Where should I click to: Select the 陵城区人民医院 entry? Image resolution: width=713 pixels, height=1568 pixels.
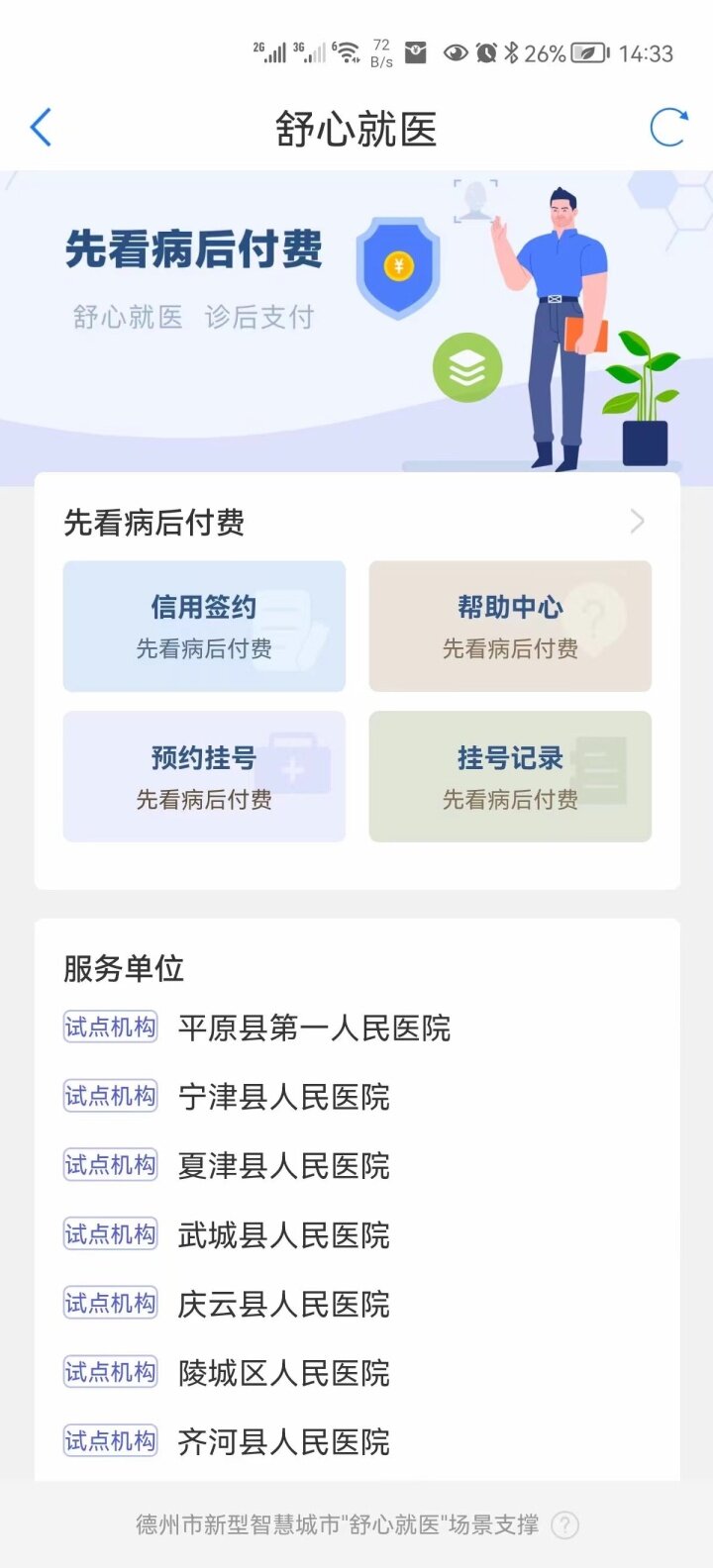click(x=283, y=1373)
